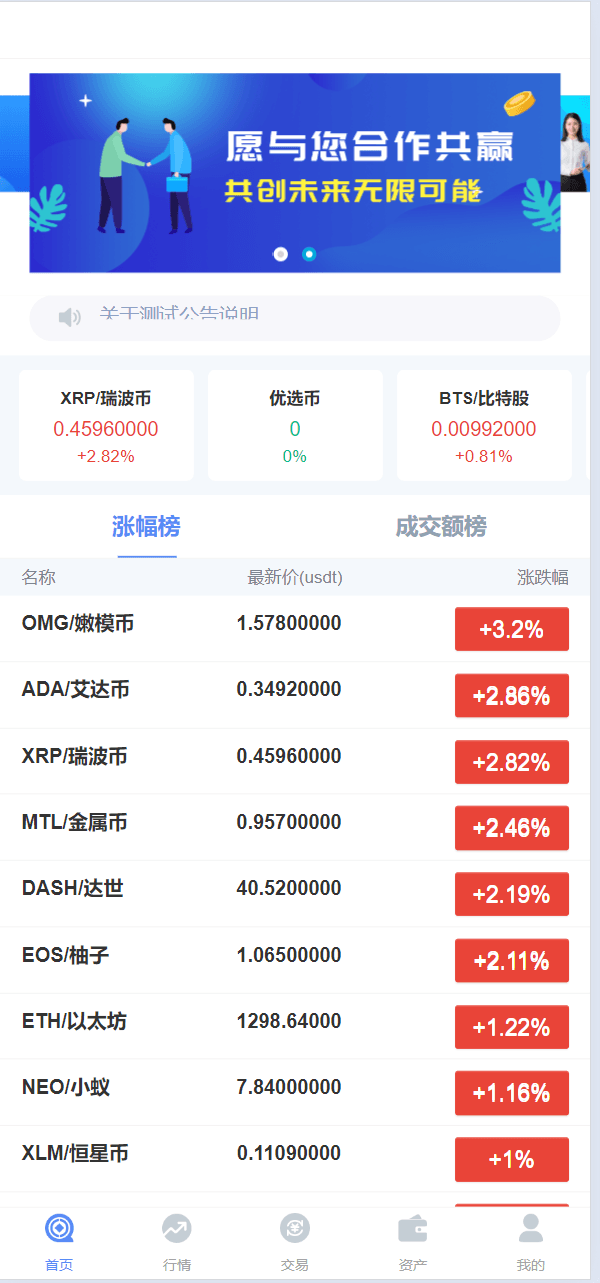Screen dimensions: 600x1283
Task: Go to the 资产 assets tab
Action: click(413, 1243)
